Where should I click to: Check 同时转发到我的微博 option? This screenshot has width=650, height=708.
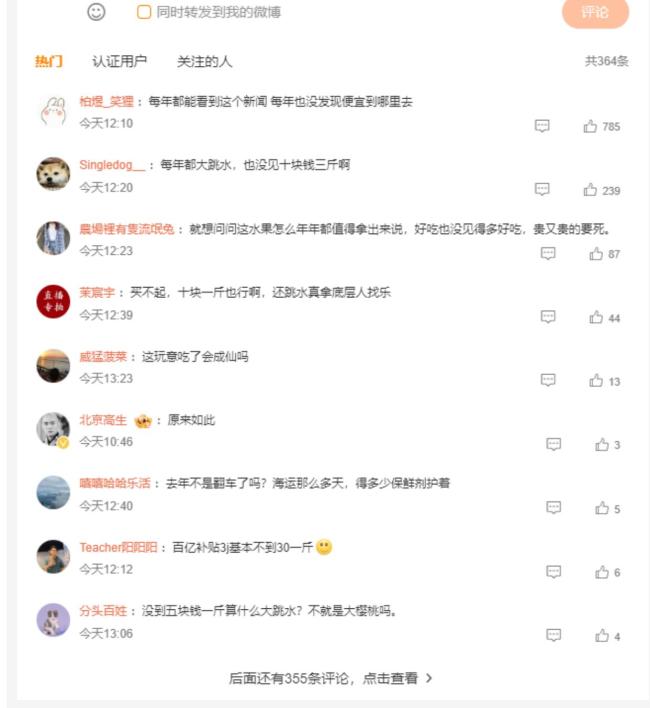(x=144, y=12)
